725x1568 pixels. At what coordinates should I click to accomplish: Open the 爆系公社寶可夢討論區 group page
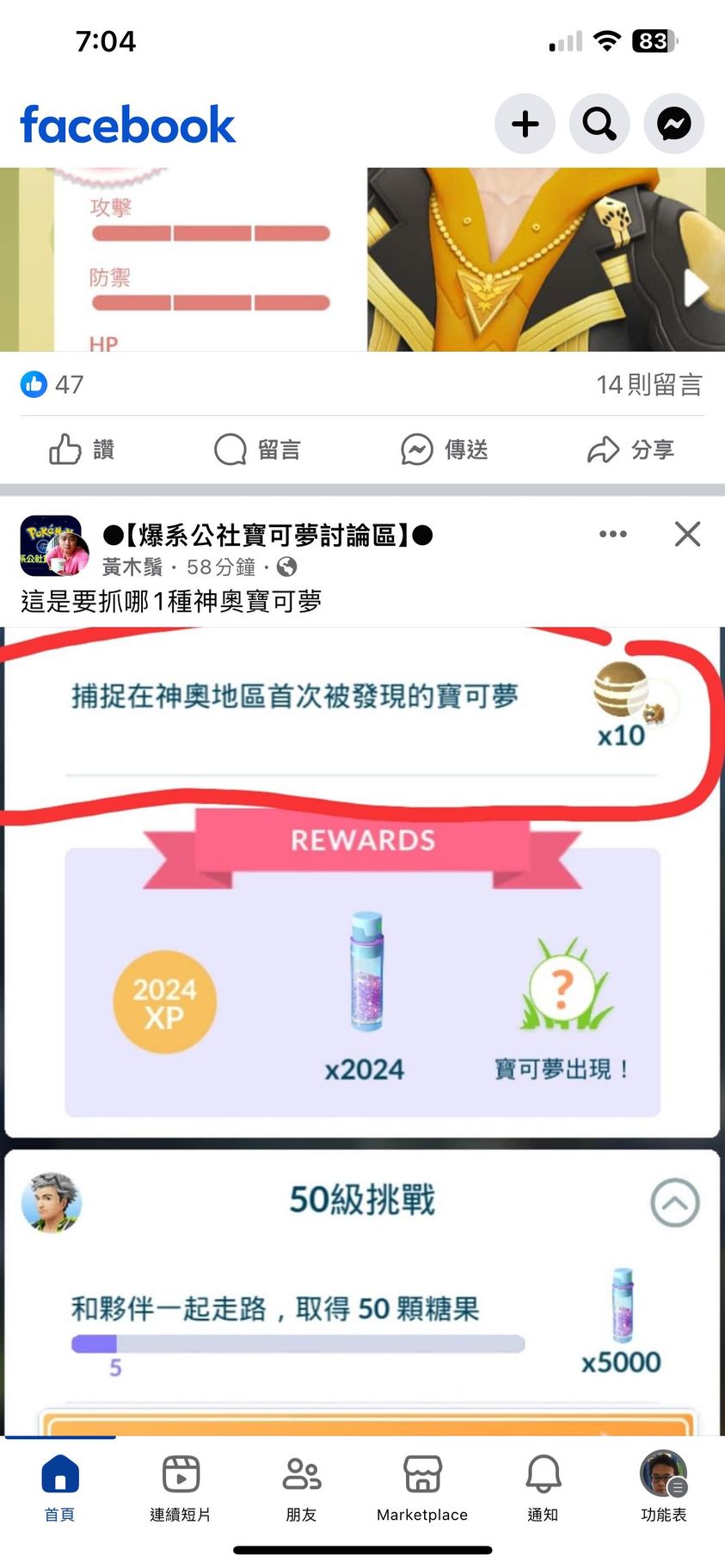coord(267,536)
